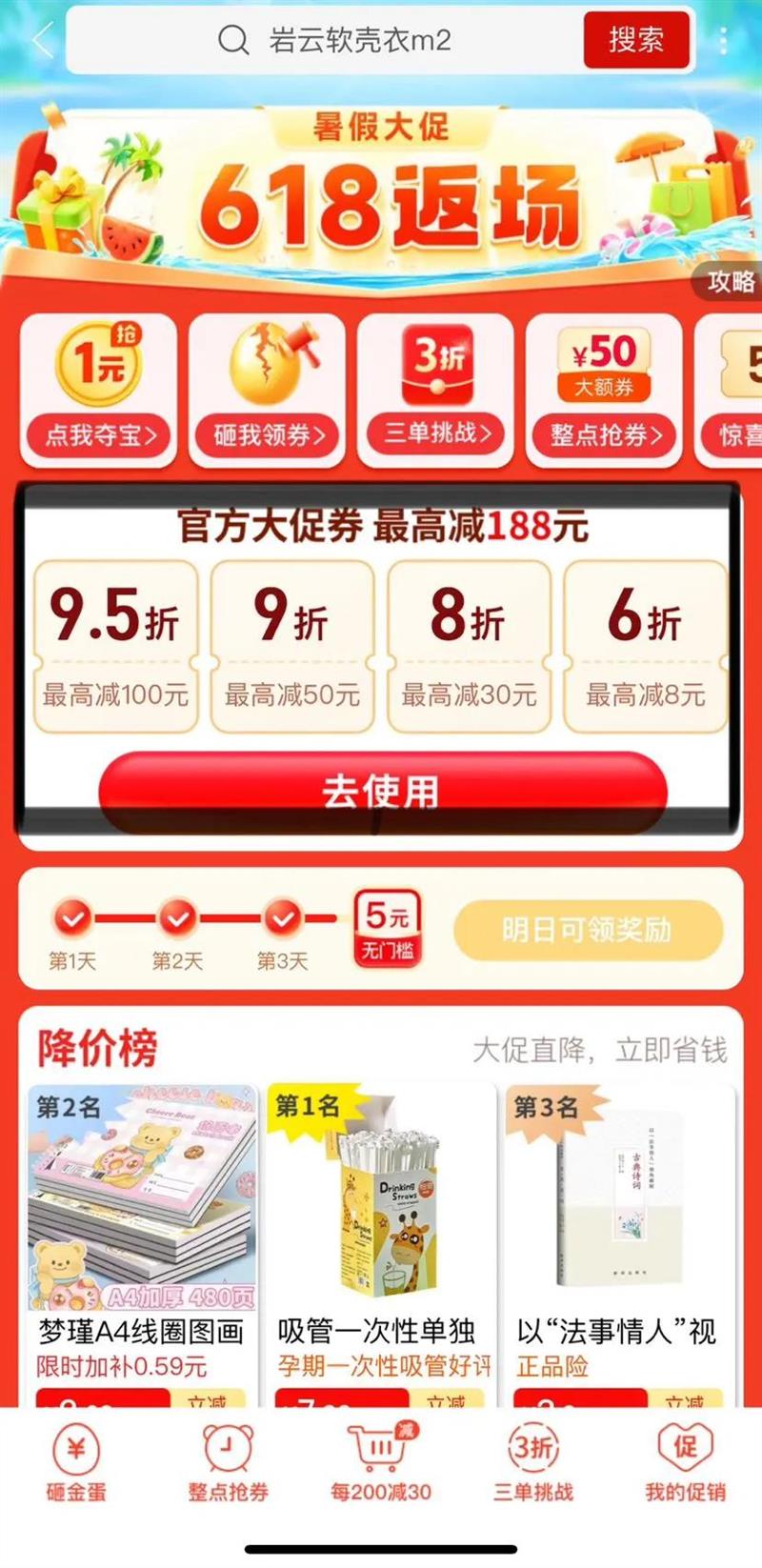This screenshot has width=762, height=1568.
Task: Open 砸我领券 golden egg card
Action: [x=268, y=391]
